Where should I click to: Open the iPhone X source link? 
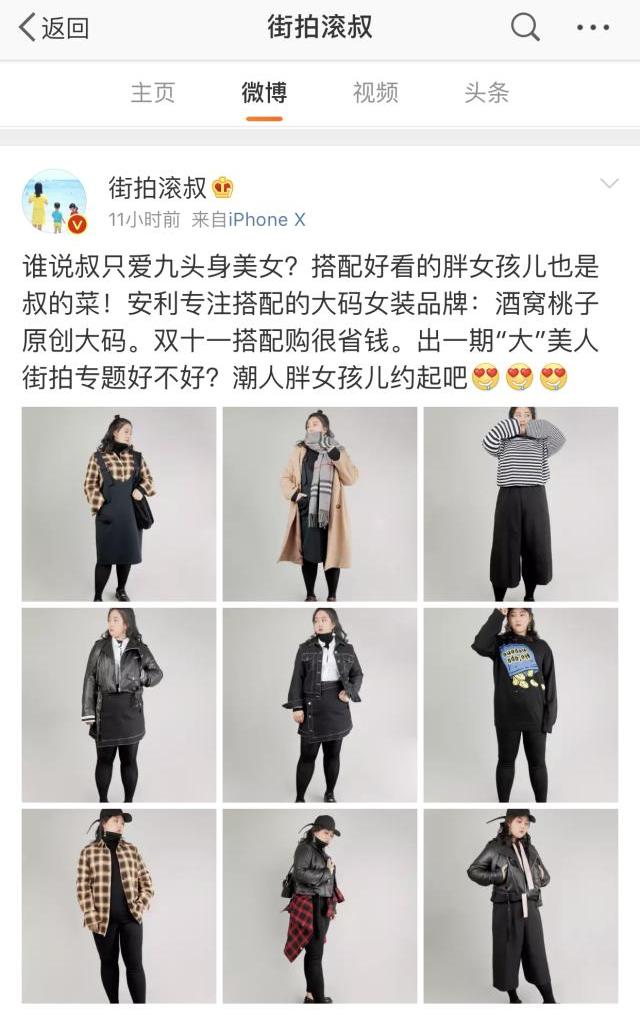pyautogui.click(x=267, y=220)
